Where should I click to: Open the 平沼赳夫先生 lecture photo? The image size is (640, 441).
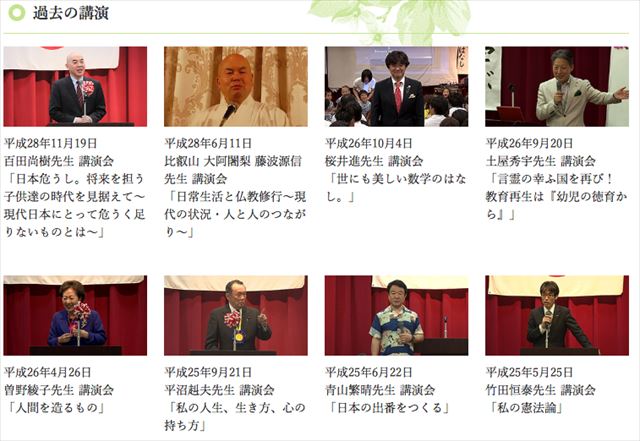[235, 315]
